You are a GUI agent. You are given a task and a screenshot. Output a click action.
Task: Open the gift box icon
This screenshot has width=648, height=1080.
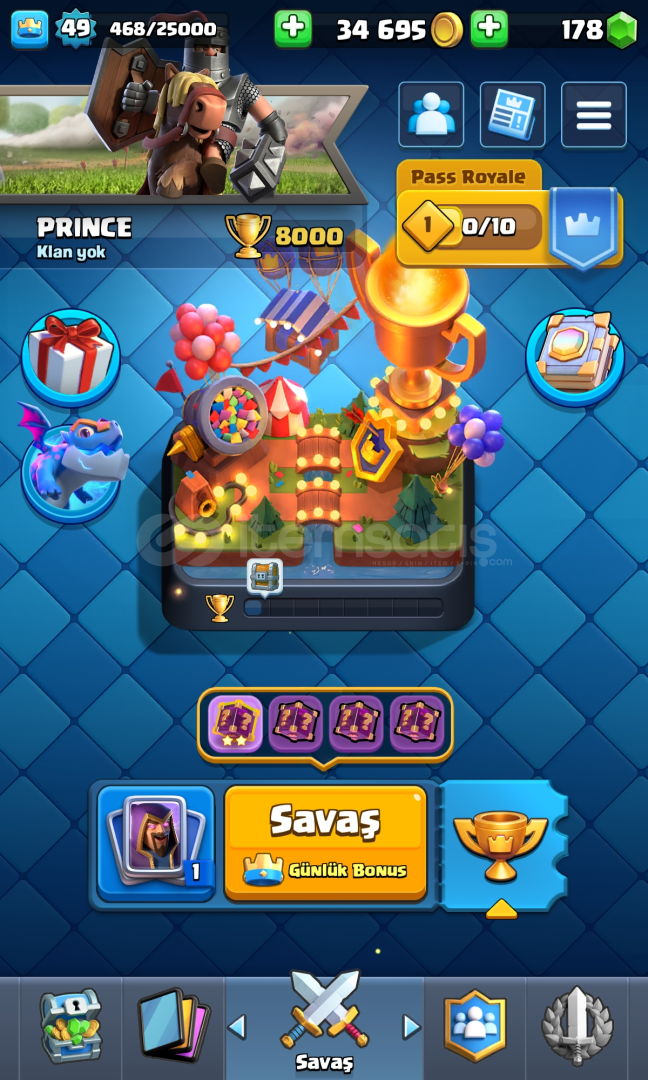coord(71,357)
